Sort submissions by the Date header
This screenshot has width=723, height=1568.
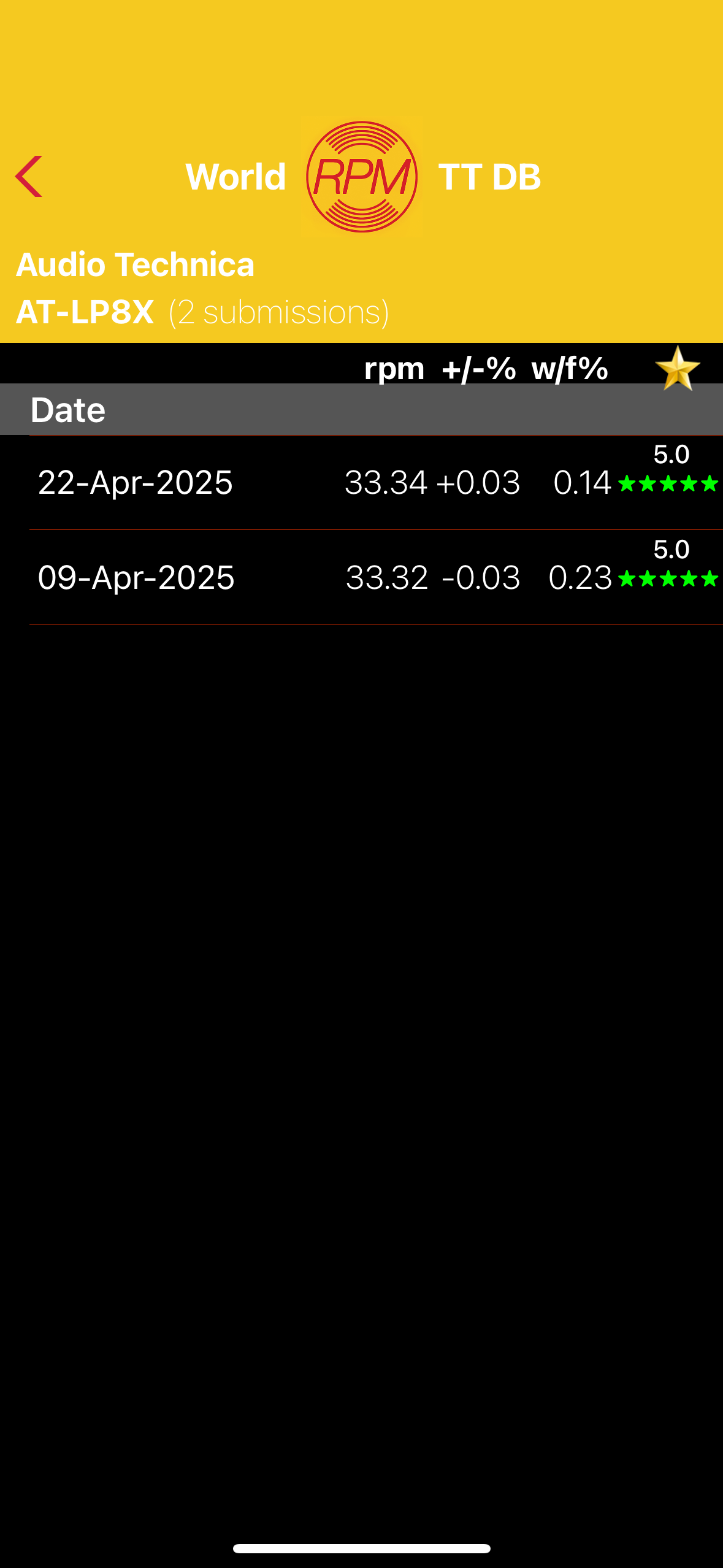tap(68, 410)
